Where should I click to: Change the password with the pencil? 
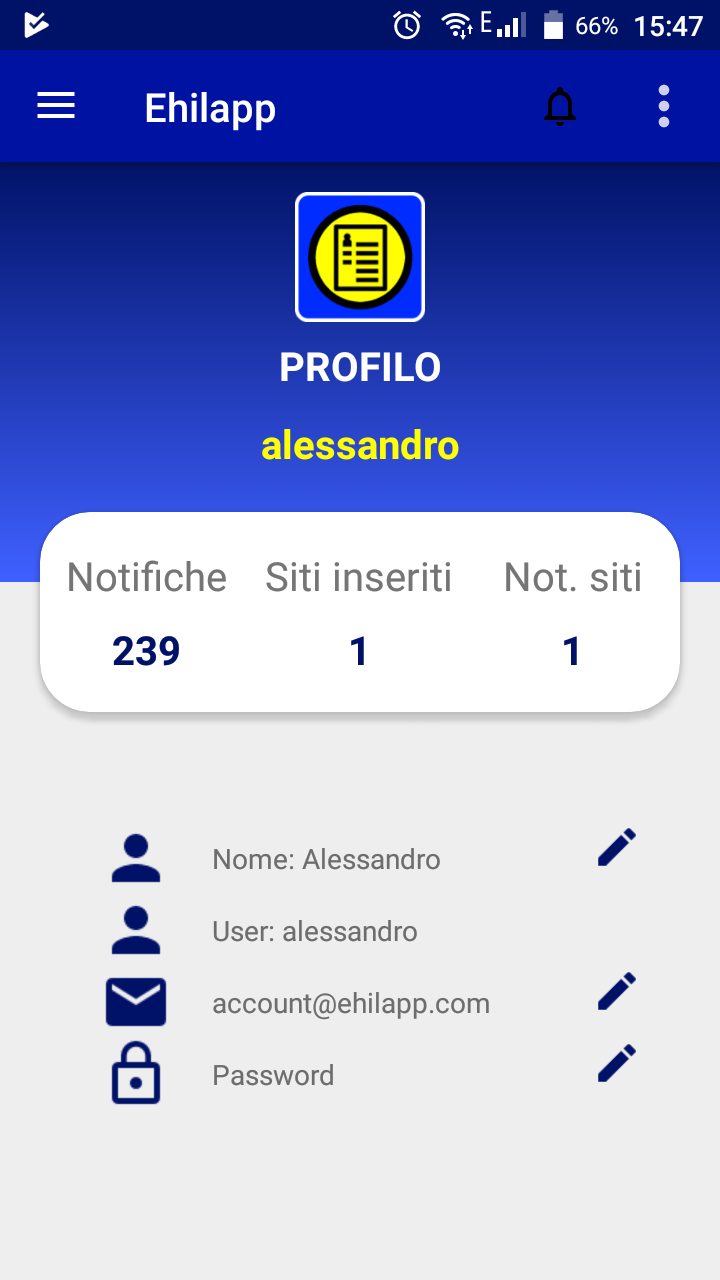point(616,1063)
